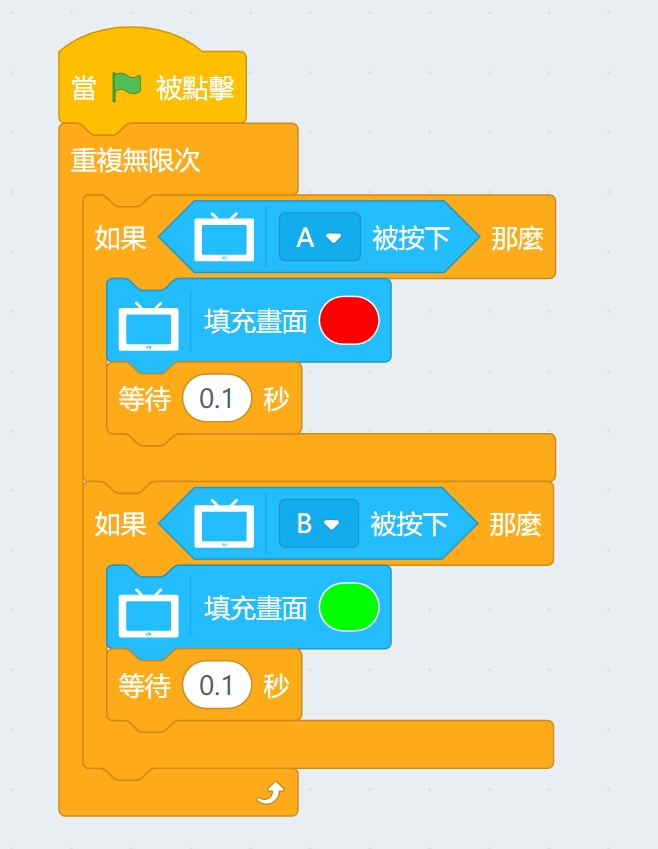
Task: Open the A button dropdown
Action: tap(319, 237)
